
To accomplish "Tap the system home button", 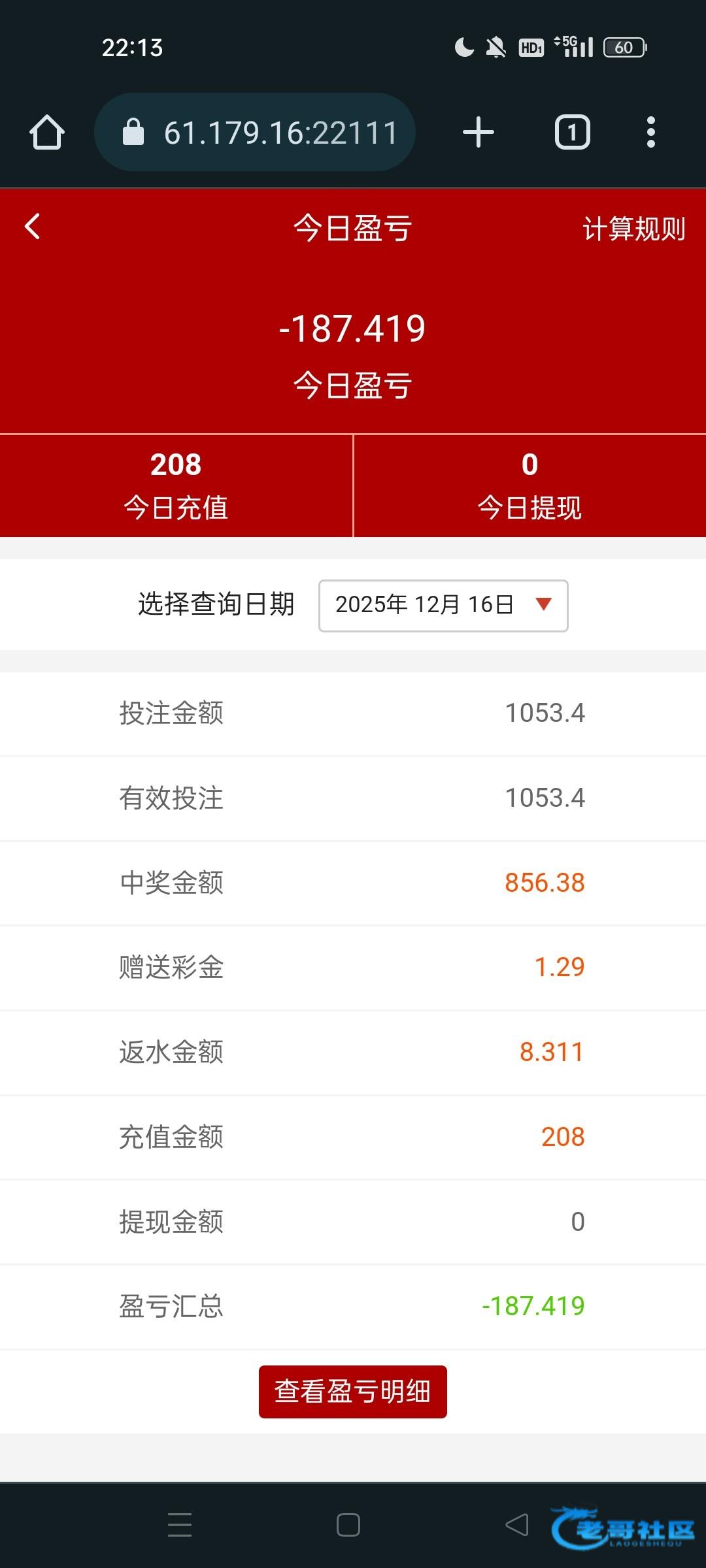I will (348, 1524).
